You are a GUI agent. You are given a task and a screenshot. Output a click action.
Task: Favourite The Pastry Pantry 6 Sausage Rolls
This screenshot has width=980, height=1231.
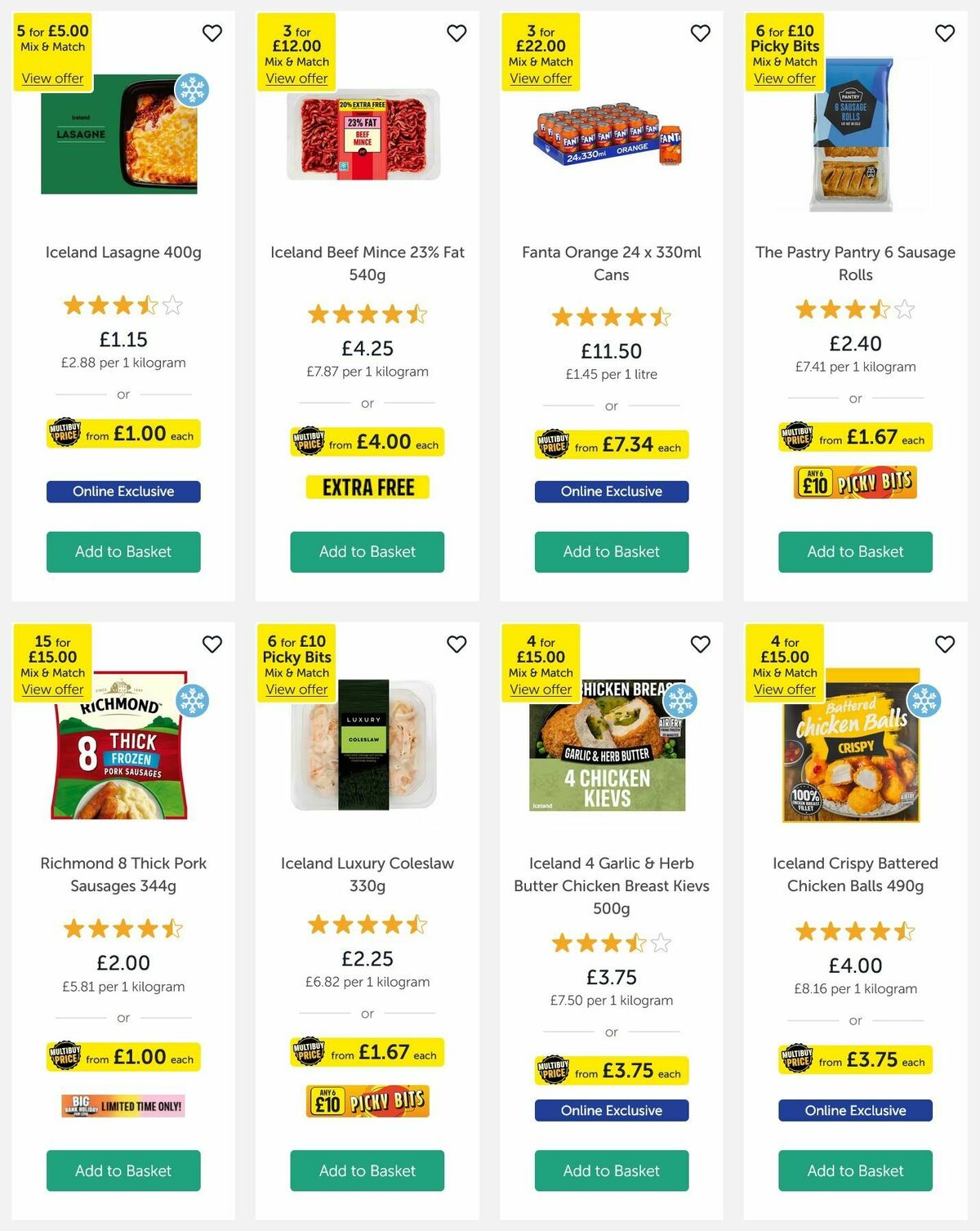(945, 33)
